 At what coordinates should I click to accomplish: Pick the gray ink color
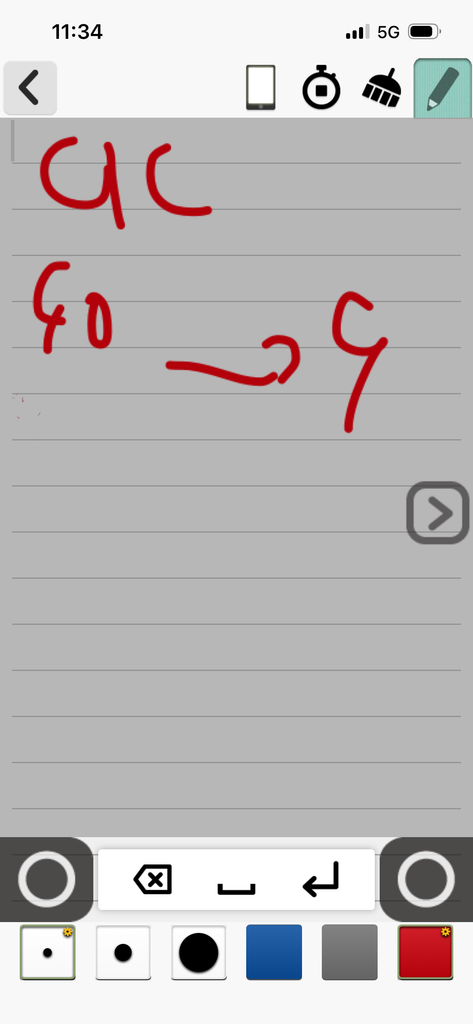pos(350,952)
